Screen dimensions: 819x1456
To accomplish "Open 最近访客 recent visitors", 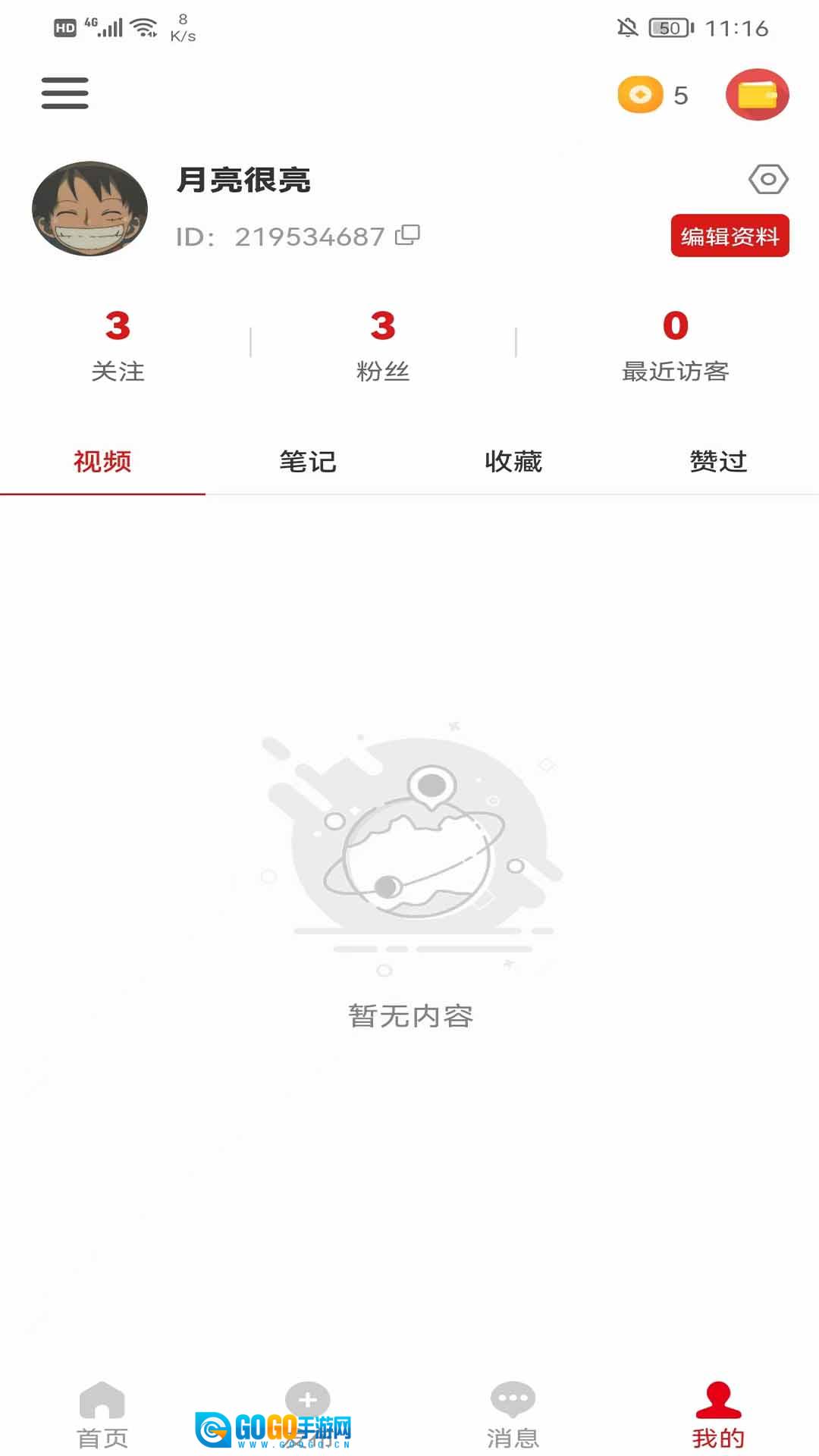I will tap(675, 347).
